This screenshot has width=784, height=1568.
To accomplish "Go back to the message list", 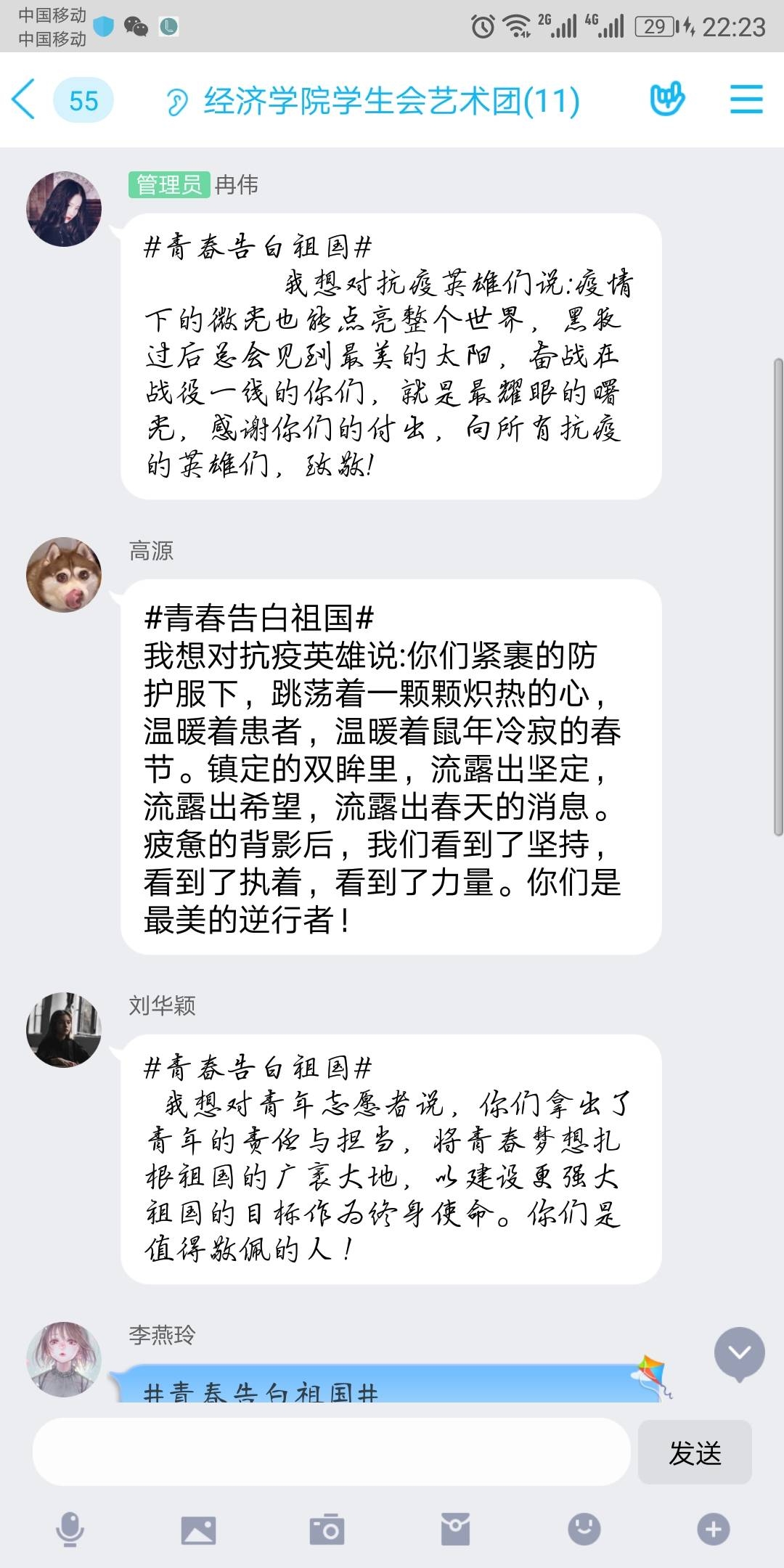I will coord(25,99).
